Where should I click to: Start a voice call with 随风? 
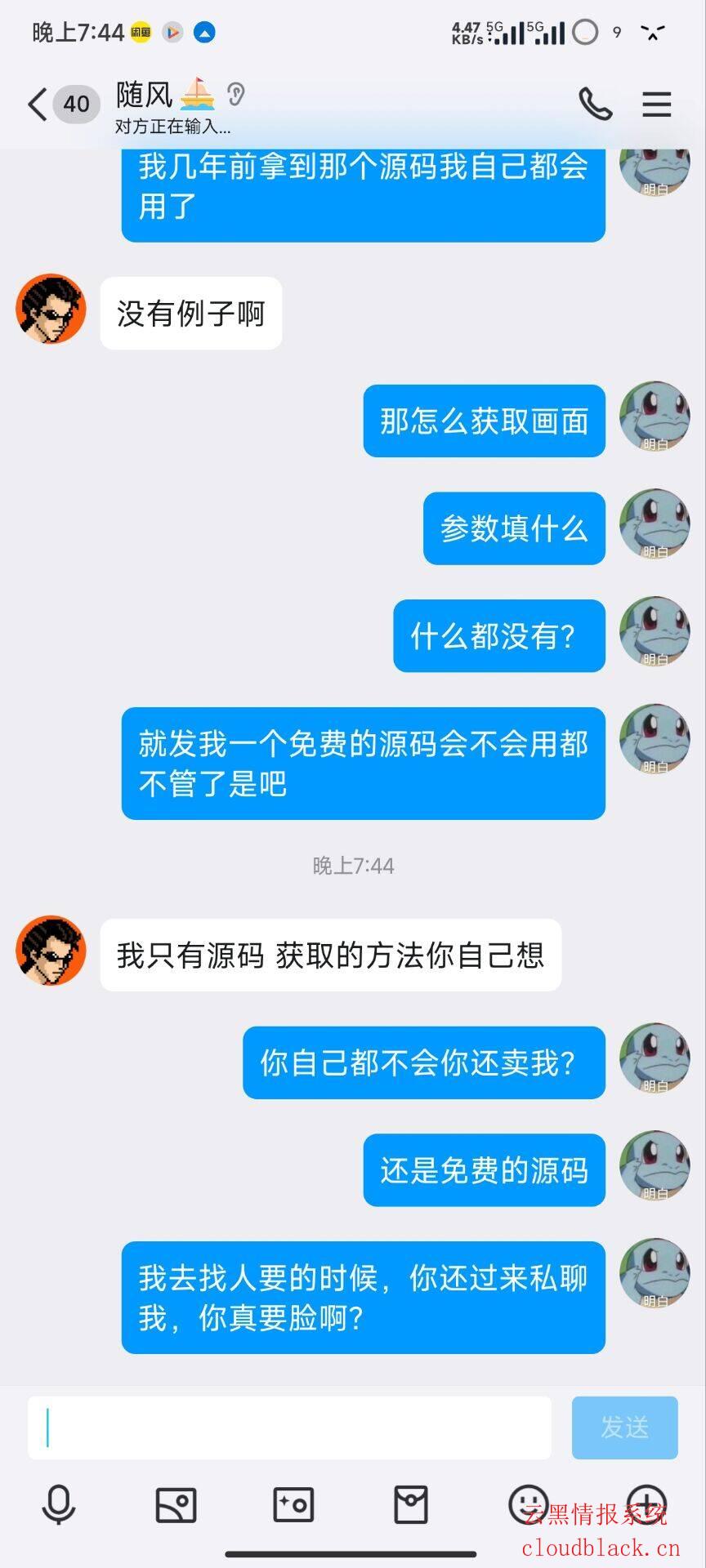(x=595, y=105)
